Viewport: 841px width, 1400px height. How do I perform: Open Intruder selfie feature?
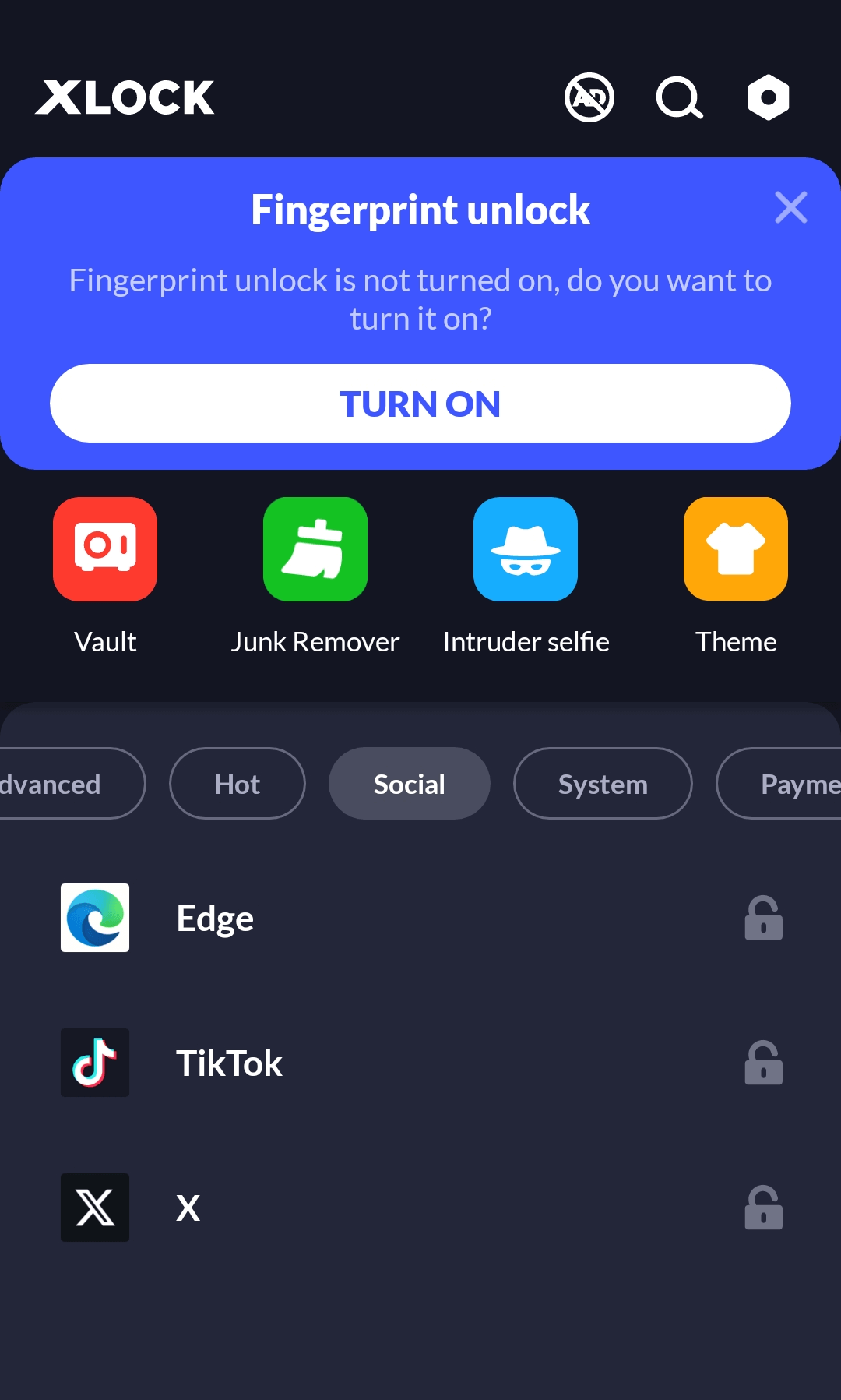(526, 549)
